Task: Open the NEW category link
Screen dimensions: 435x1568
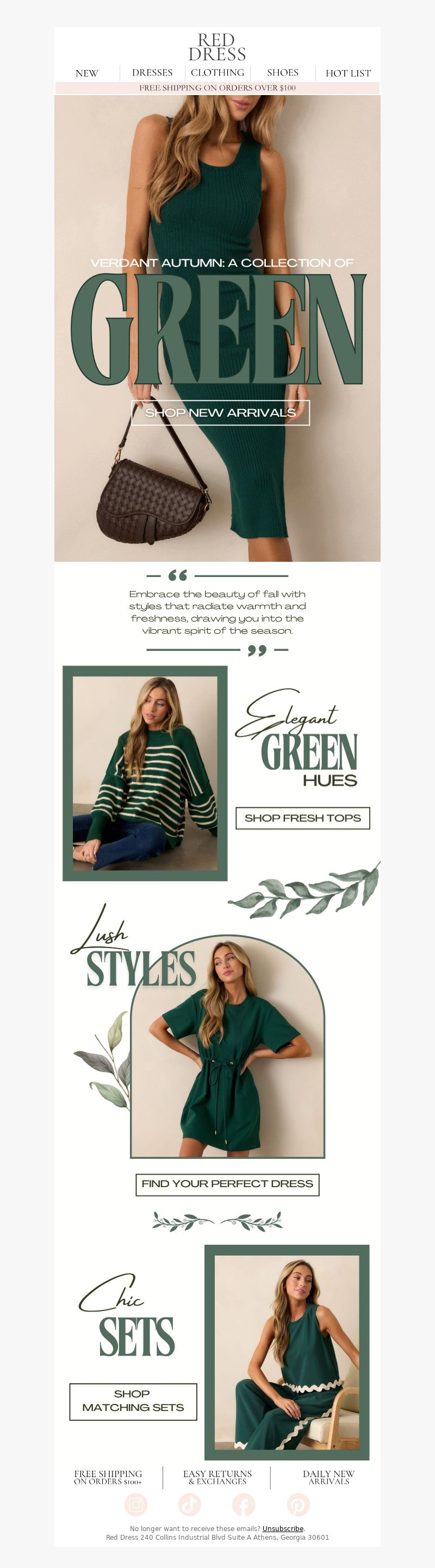Action: pos(86,73)
